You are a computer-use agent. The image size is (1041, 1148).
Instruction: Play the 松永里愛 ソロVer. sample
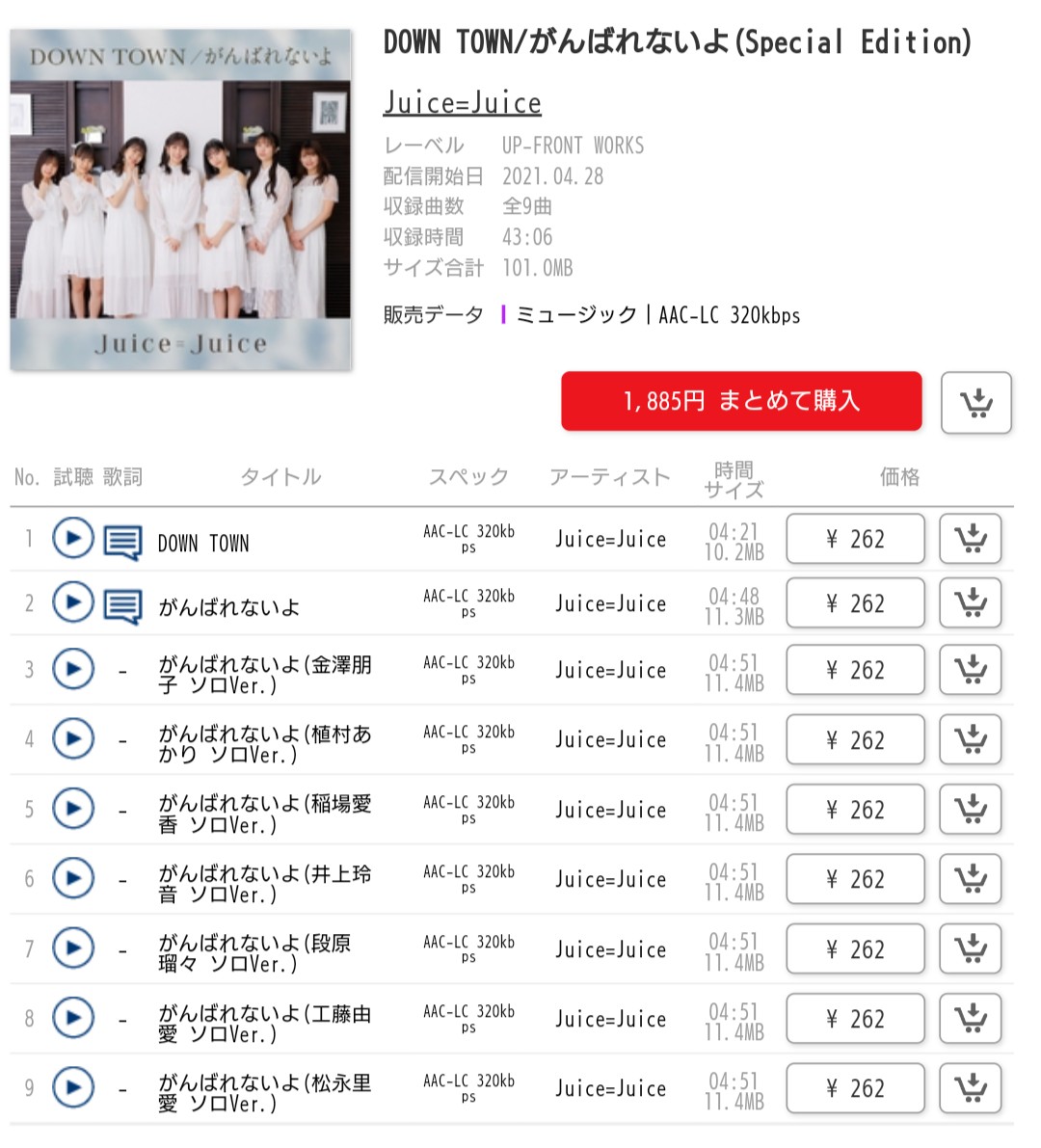click(x=73, y=1088)
